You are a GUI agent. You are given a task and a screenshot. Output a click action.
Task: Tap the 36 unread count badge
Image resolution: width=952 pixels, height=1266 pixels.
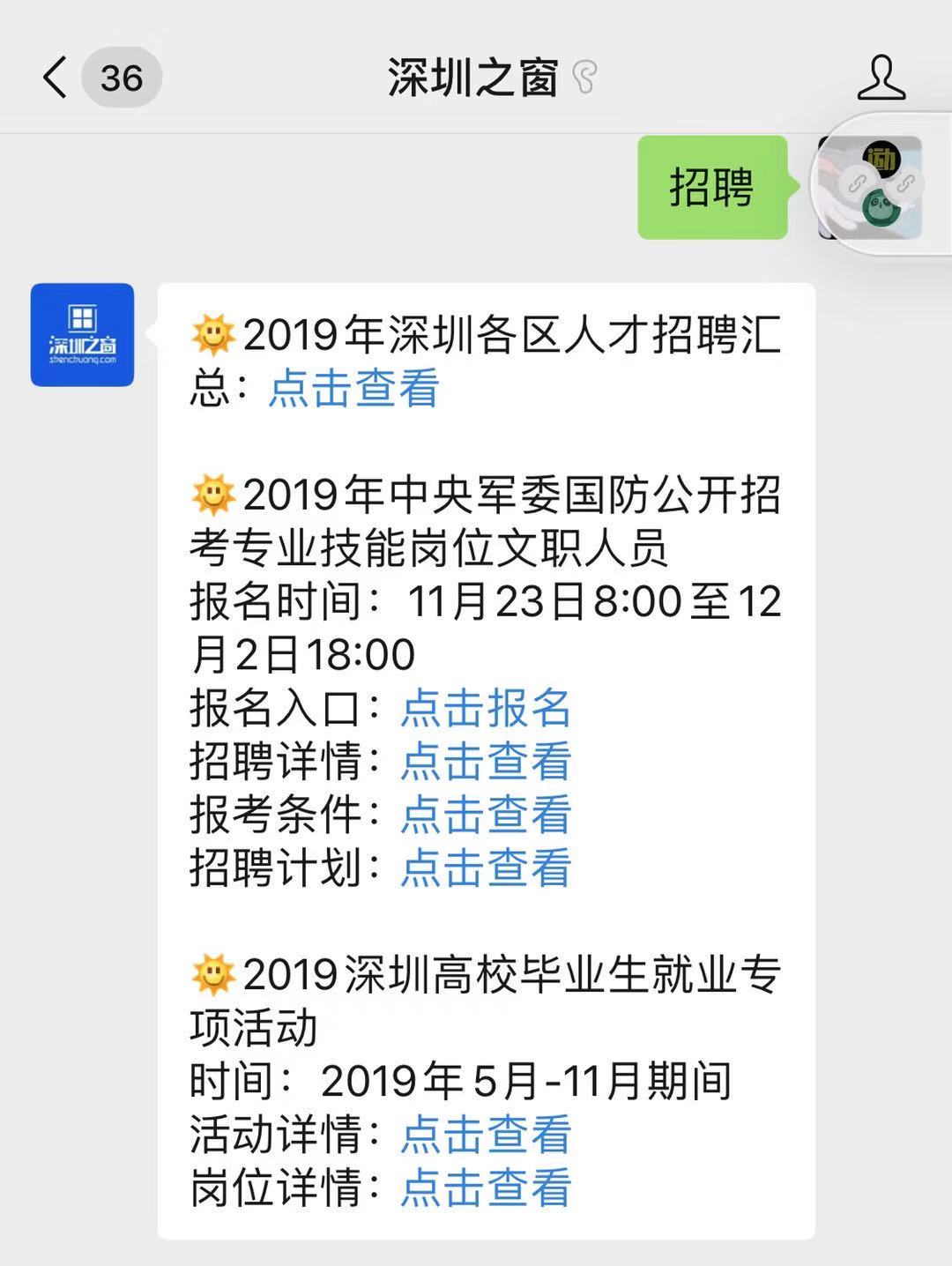pyautogui.click(x=120, y=78)
